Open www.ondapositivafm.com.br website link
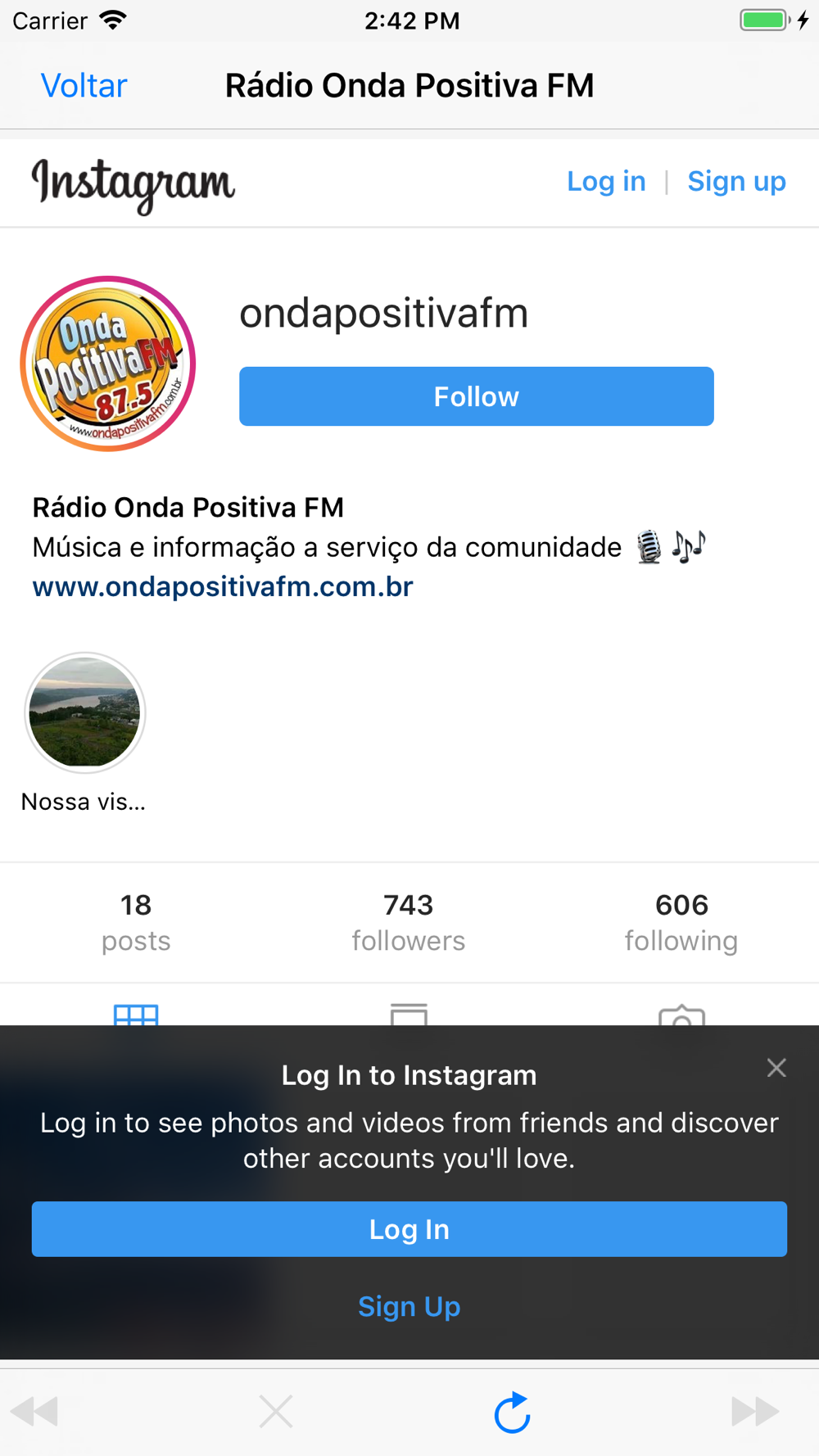 pyautogui.click(x=223, y=586)
